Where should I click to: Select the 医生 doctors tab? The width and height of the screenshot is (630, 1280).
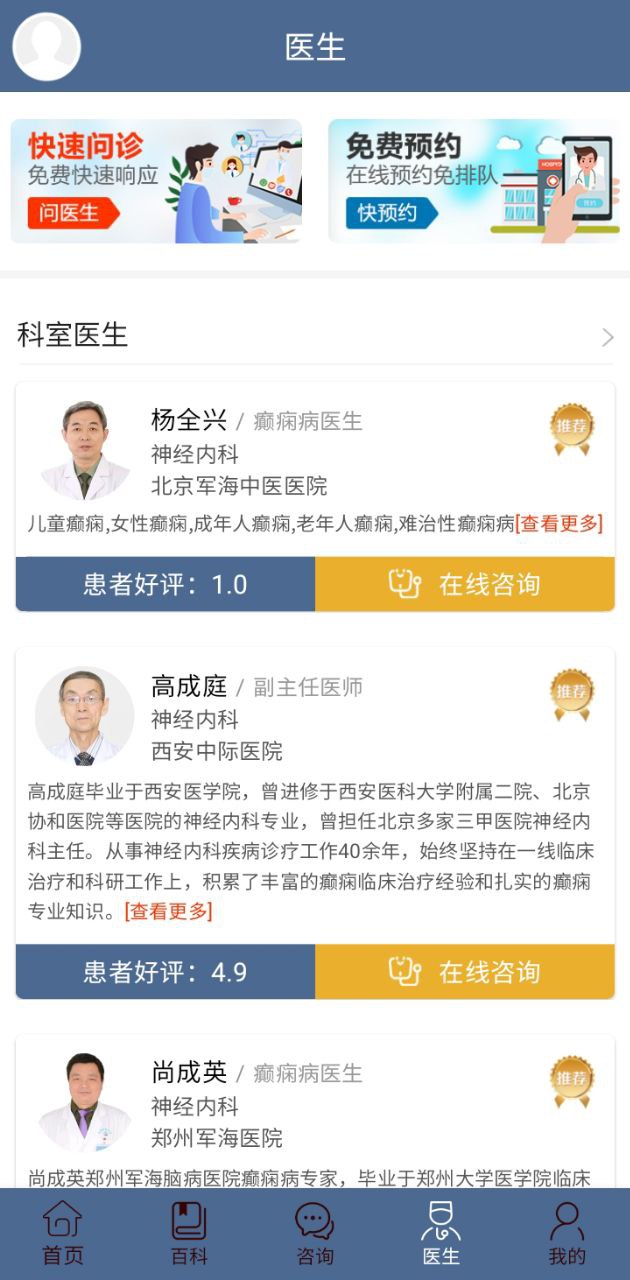click(440, 1233)
